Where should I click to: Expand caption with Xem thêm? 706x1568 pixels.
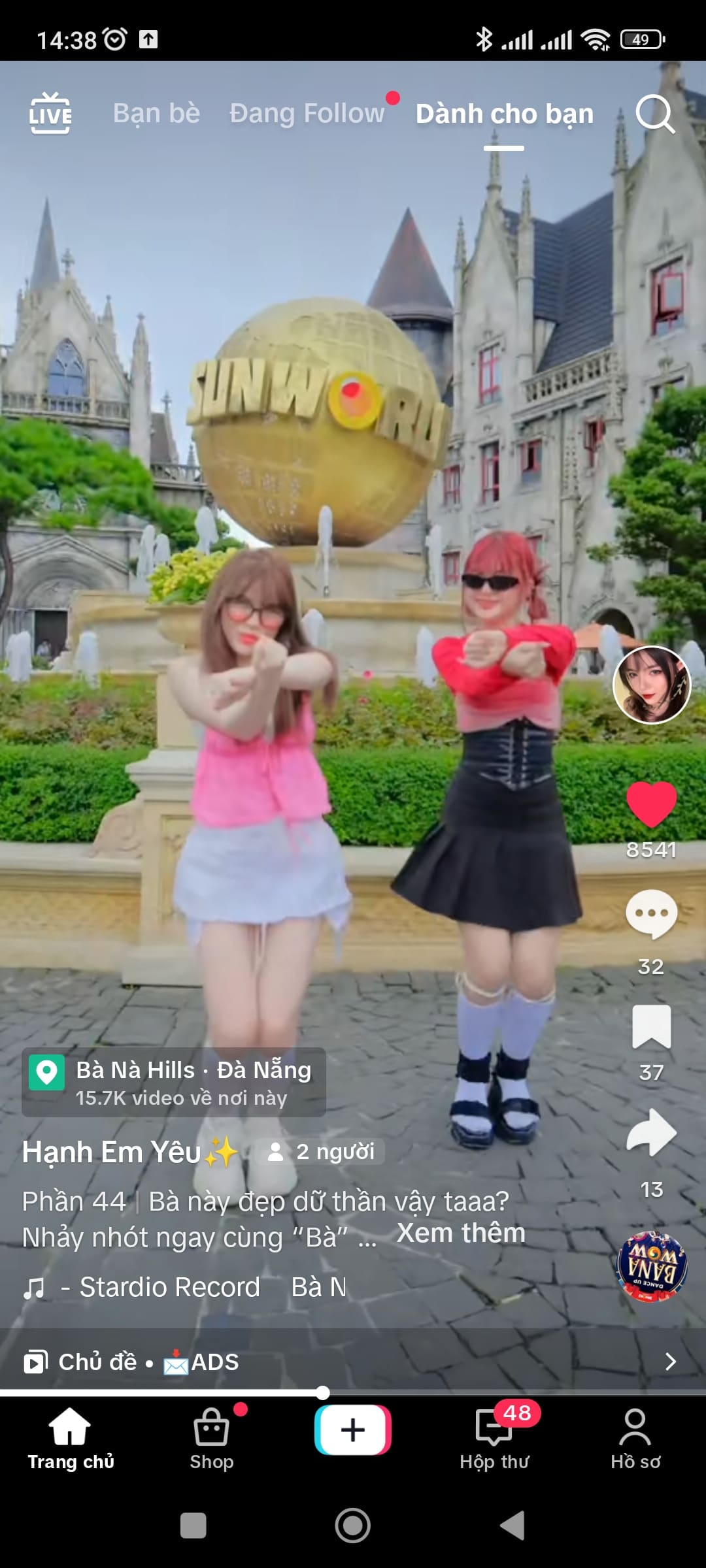461,1233
